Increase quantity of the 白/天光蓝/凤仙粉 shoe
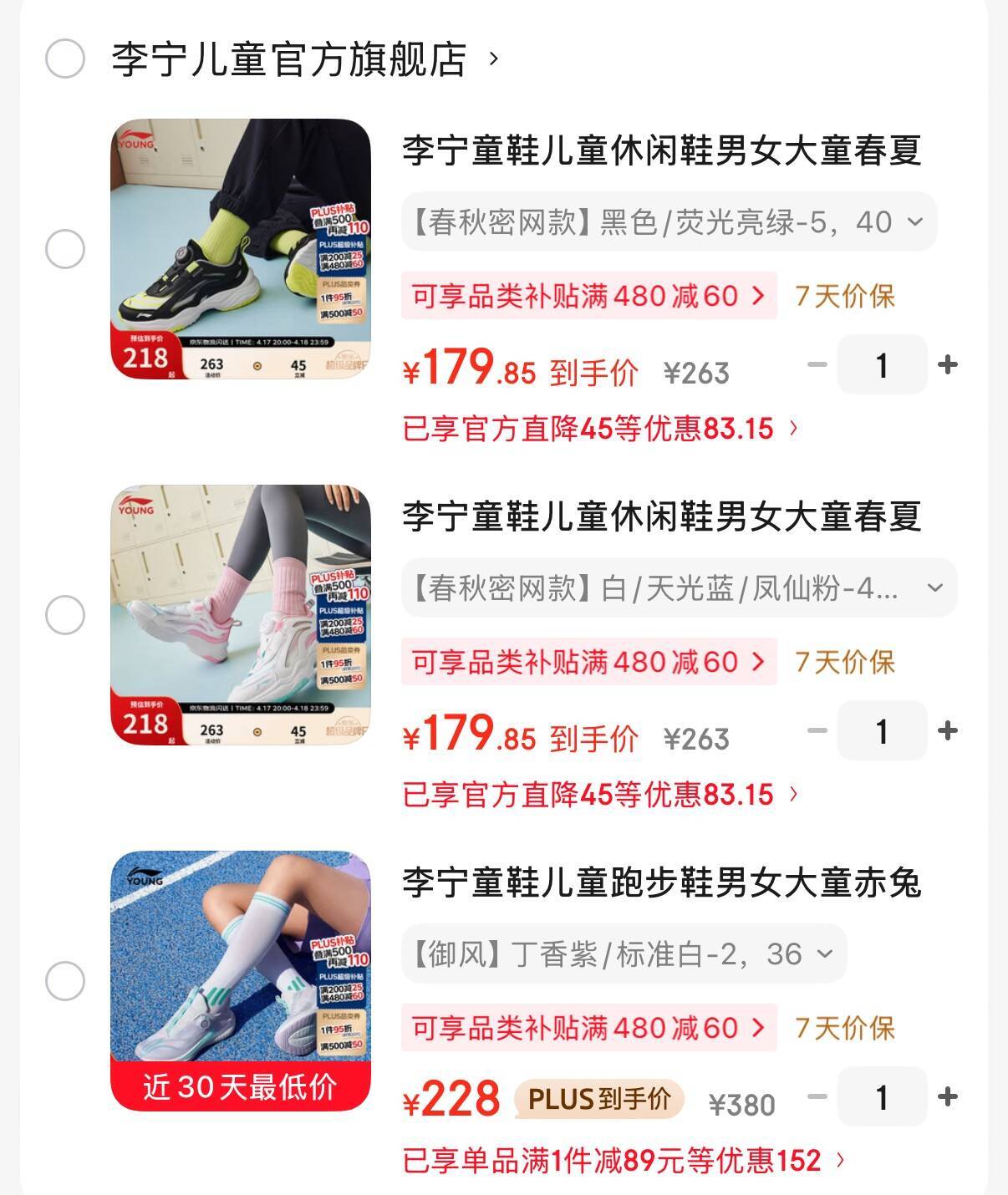 pyautogui.click(x=948, y=731)
